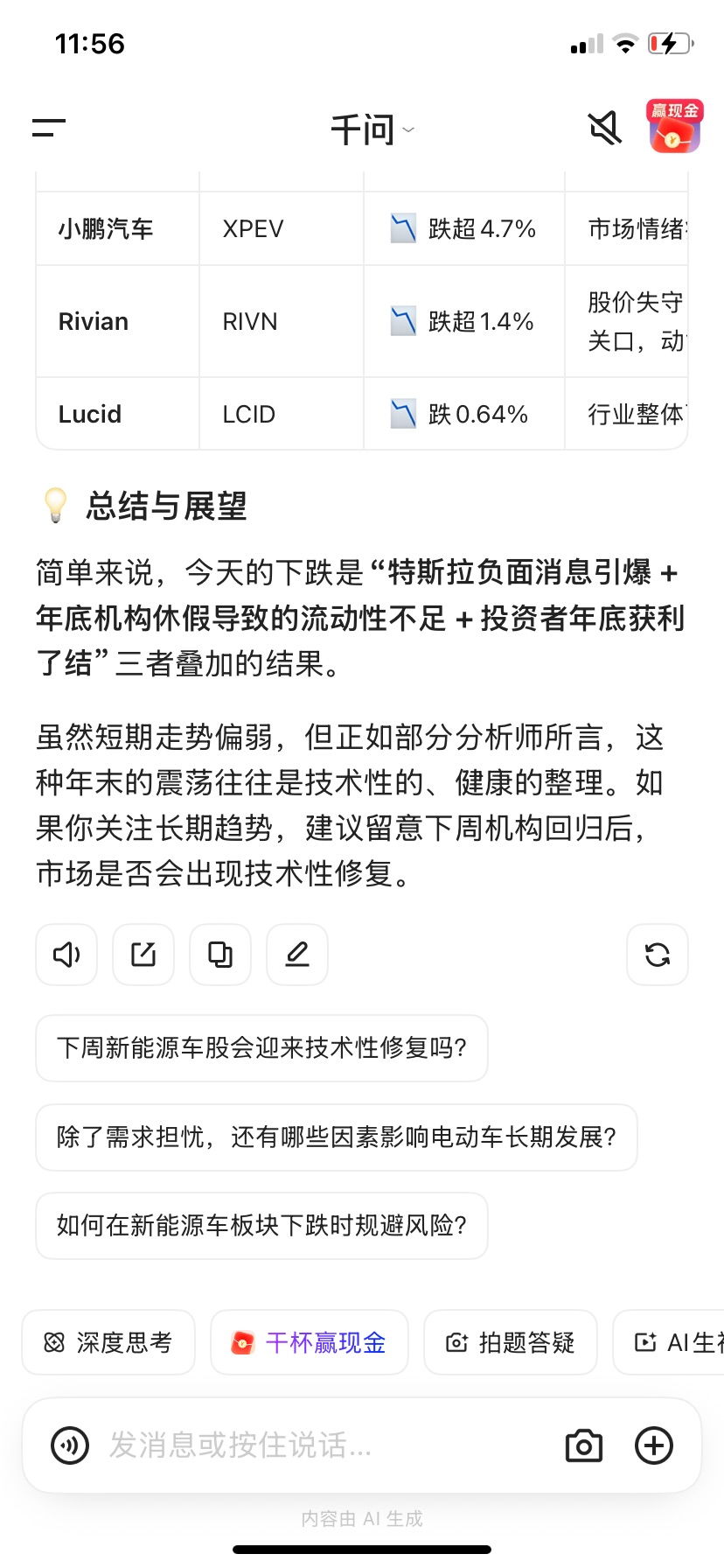Open the camera from input bar
The height and width of the screenshot is (1568, 724).
(x=584, y=1445)
